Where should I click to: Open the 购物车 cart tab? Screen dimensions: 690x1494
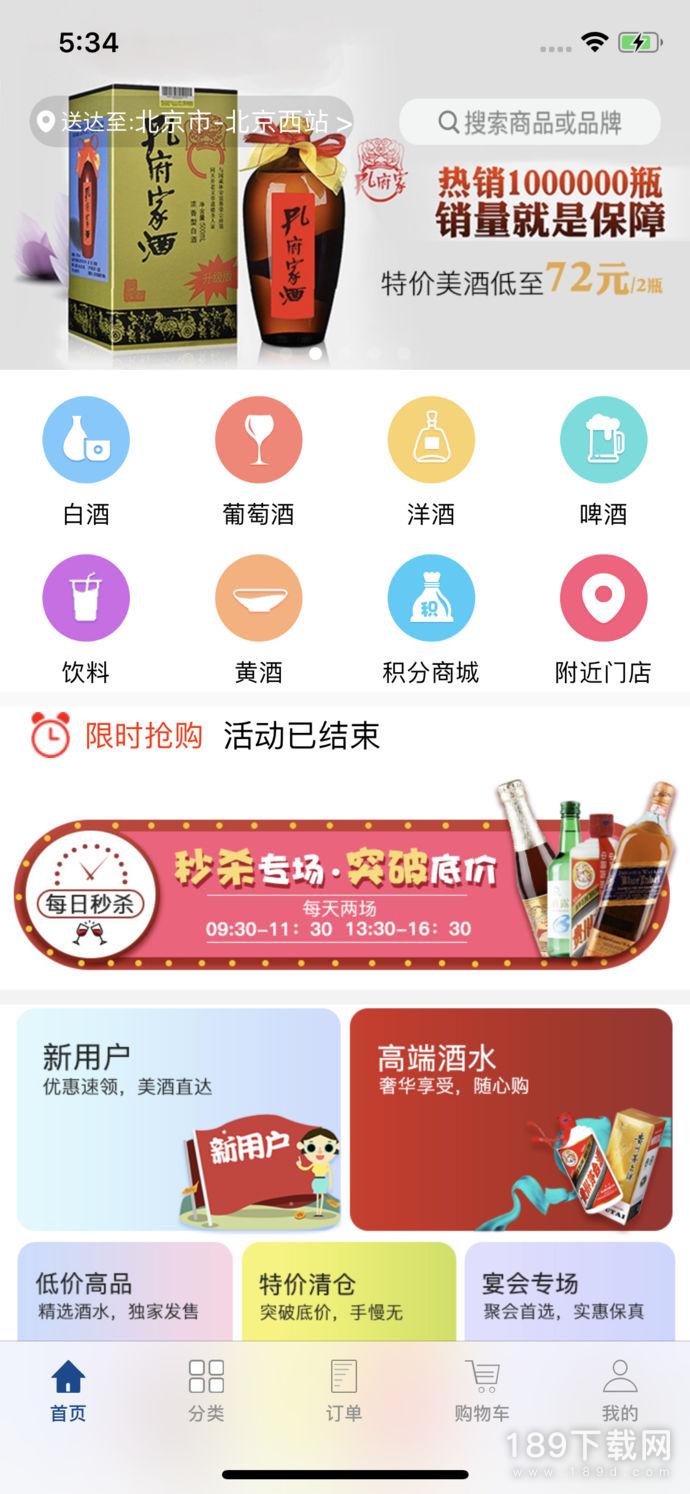click(482, 1390)
